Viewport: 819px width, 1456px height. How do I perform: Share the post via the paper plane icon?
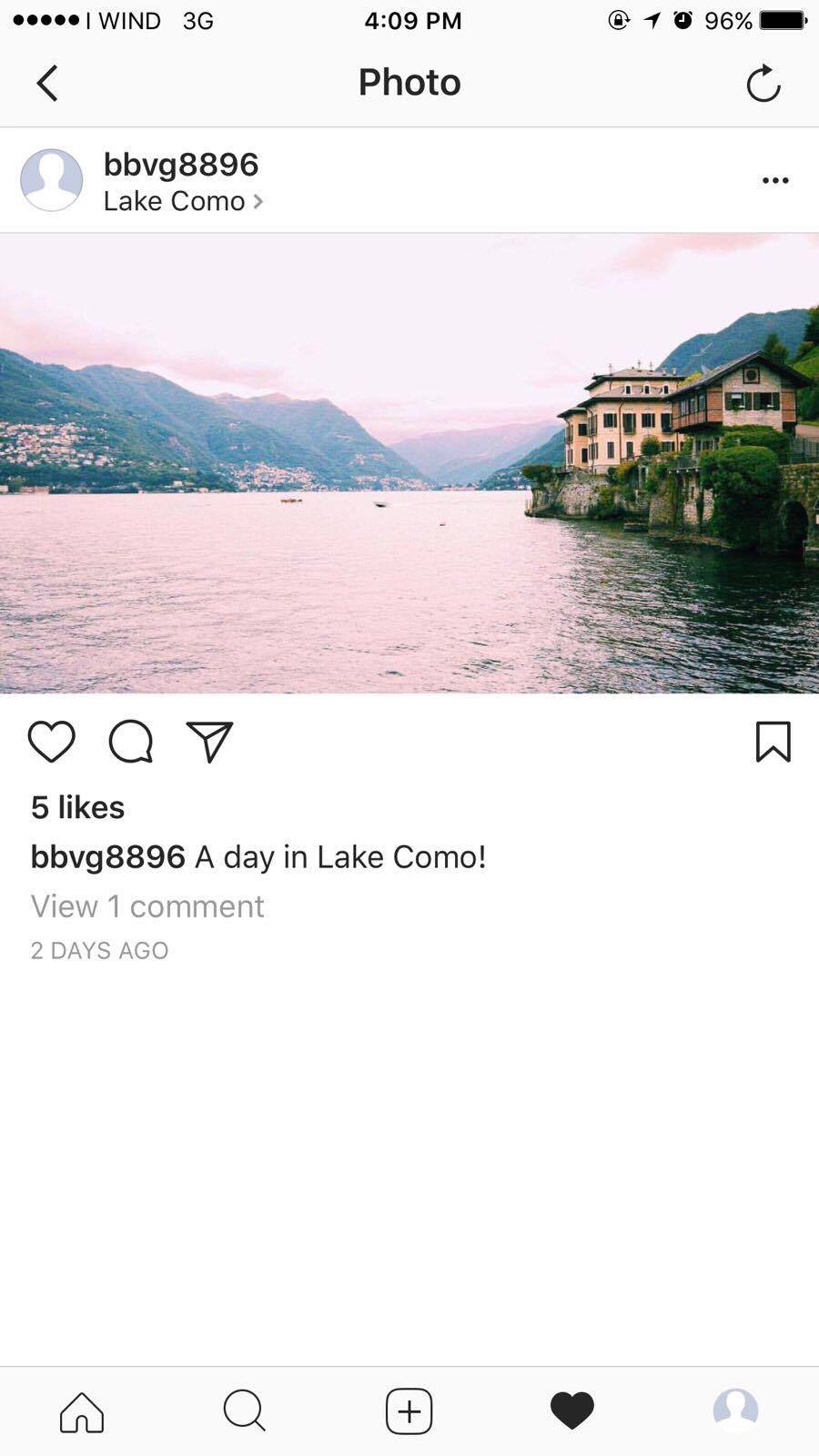[x=210, y=742]
